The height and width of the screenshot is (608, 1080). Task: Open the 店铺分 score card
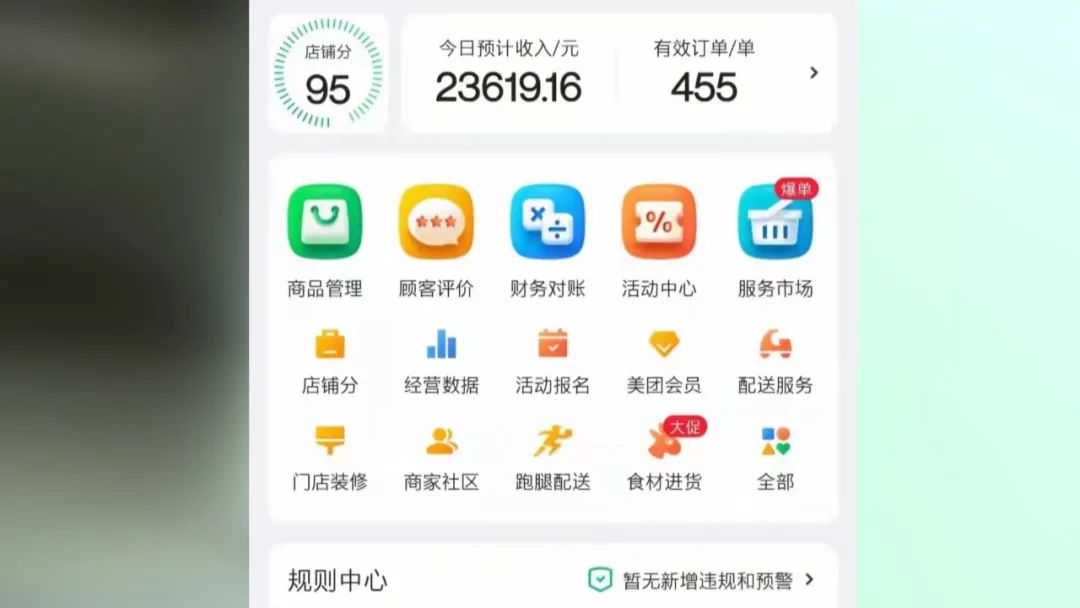coord(328,73)
